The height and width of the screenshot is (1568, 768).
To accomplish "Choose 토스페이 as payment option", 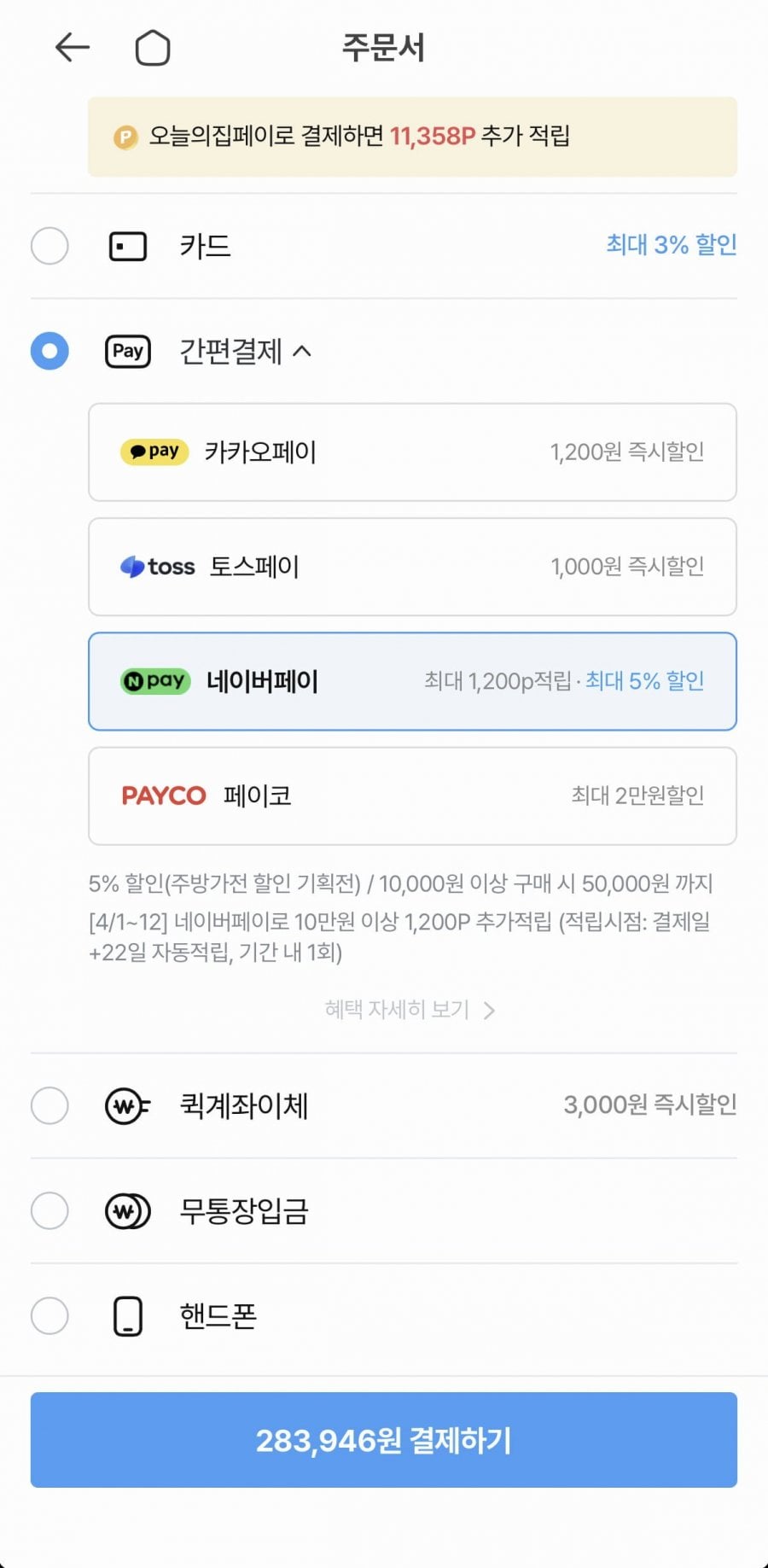I will coord(412,567).
